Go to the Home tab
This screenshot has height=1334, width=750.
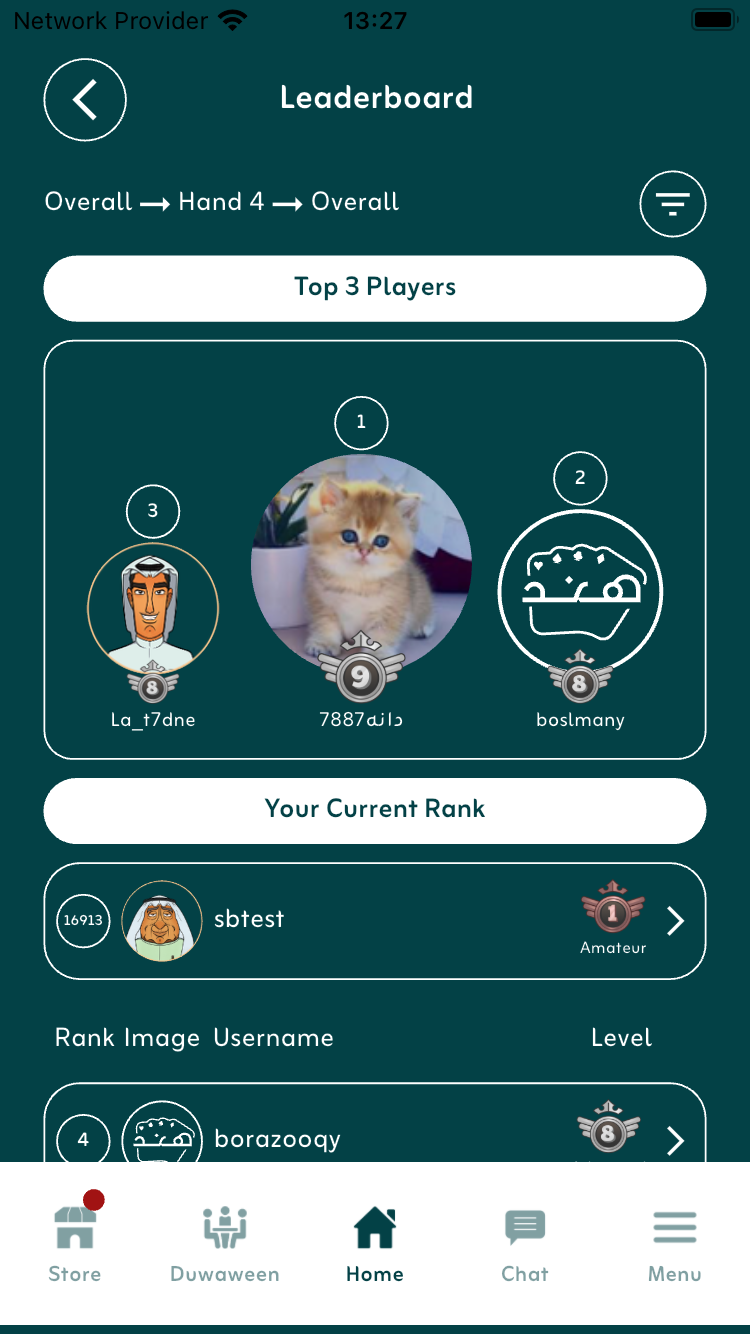[375, 1242]
